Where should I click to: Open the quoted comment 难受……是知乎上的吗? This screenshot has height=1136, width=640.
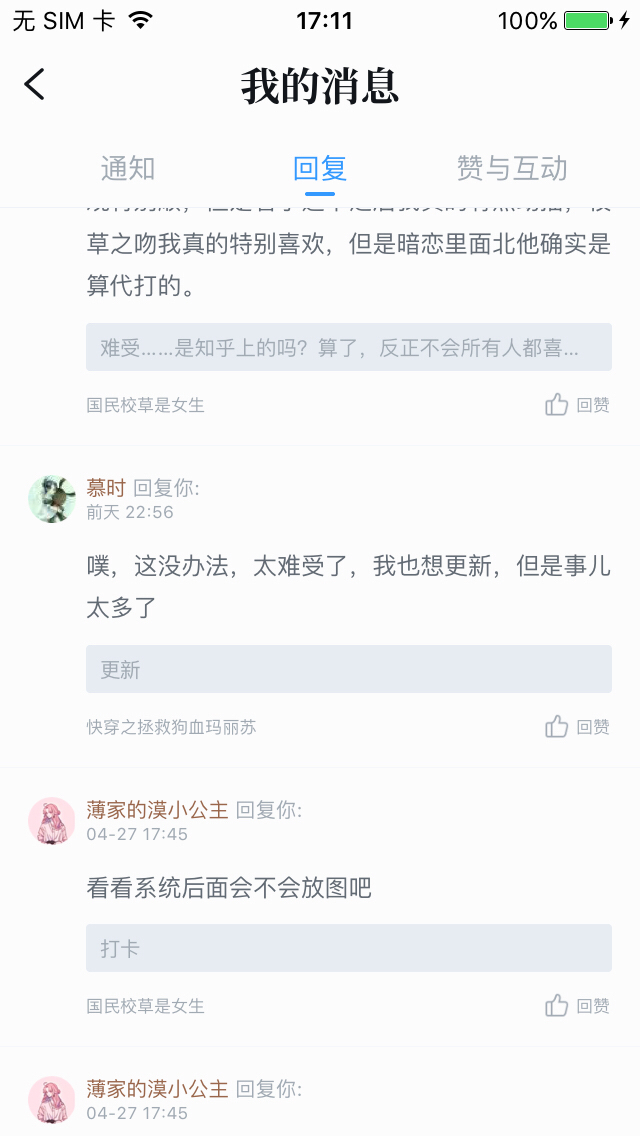[x=348, y=348]
